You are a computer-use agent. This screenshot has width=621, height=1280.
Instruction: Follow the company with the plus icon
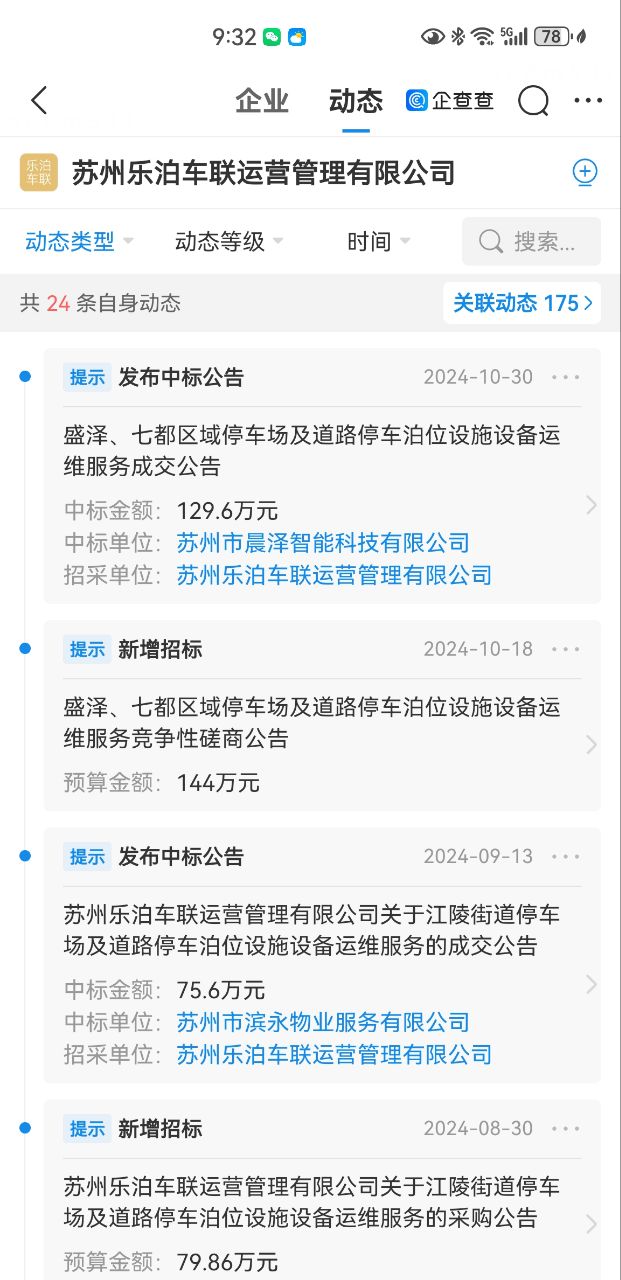tap(585, 172)
